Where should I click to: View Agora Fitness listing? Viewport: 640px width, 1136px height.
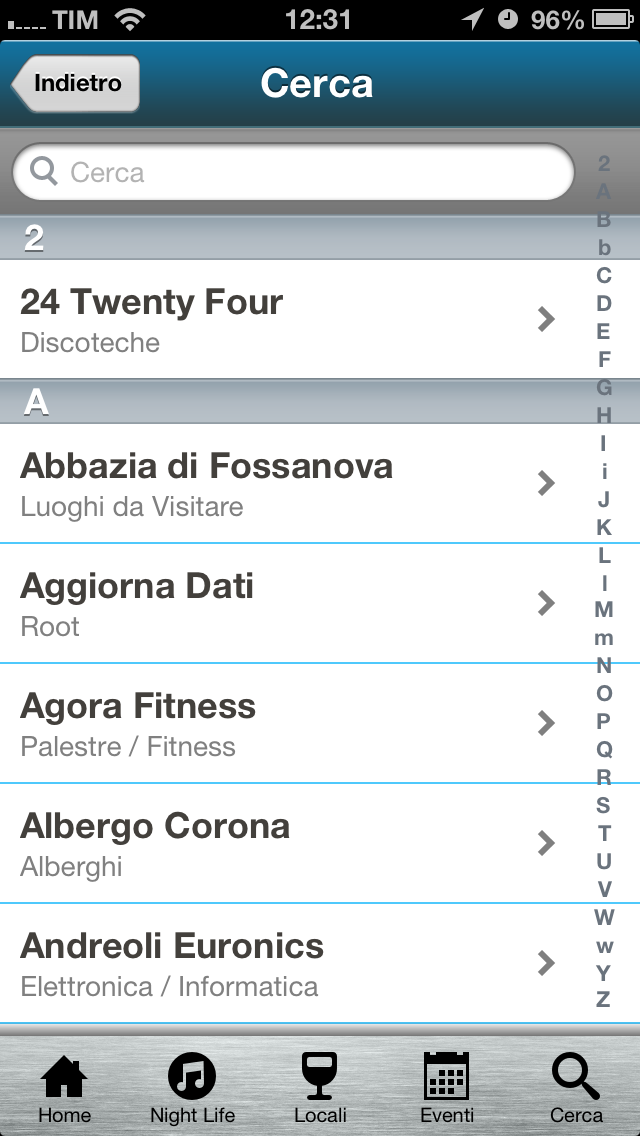tap(280, 723)
